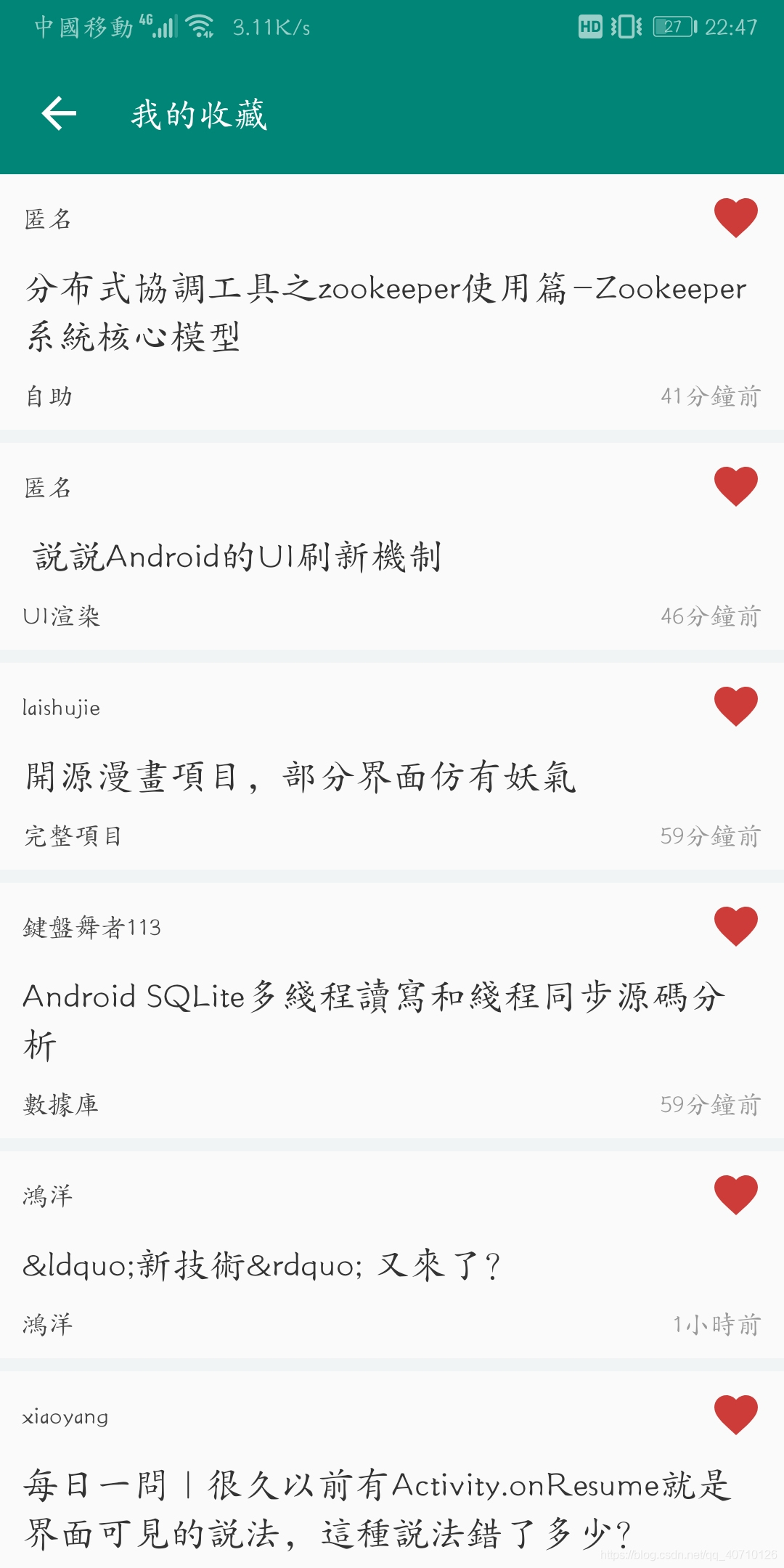This screenshot has height=1568, width=784.
Task: Tap the HD icon in the status bar
Action: pos(589,26)
